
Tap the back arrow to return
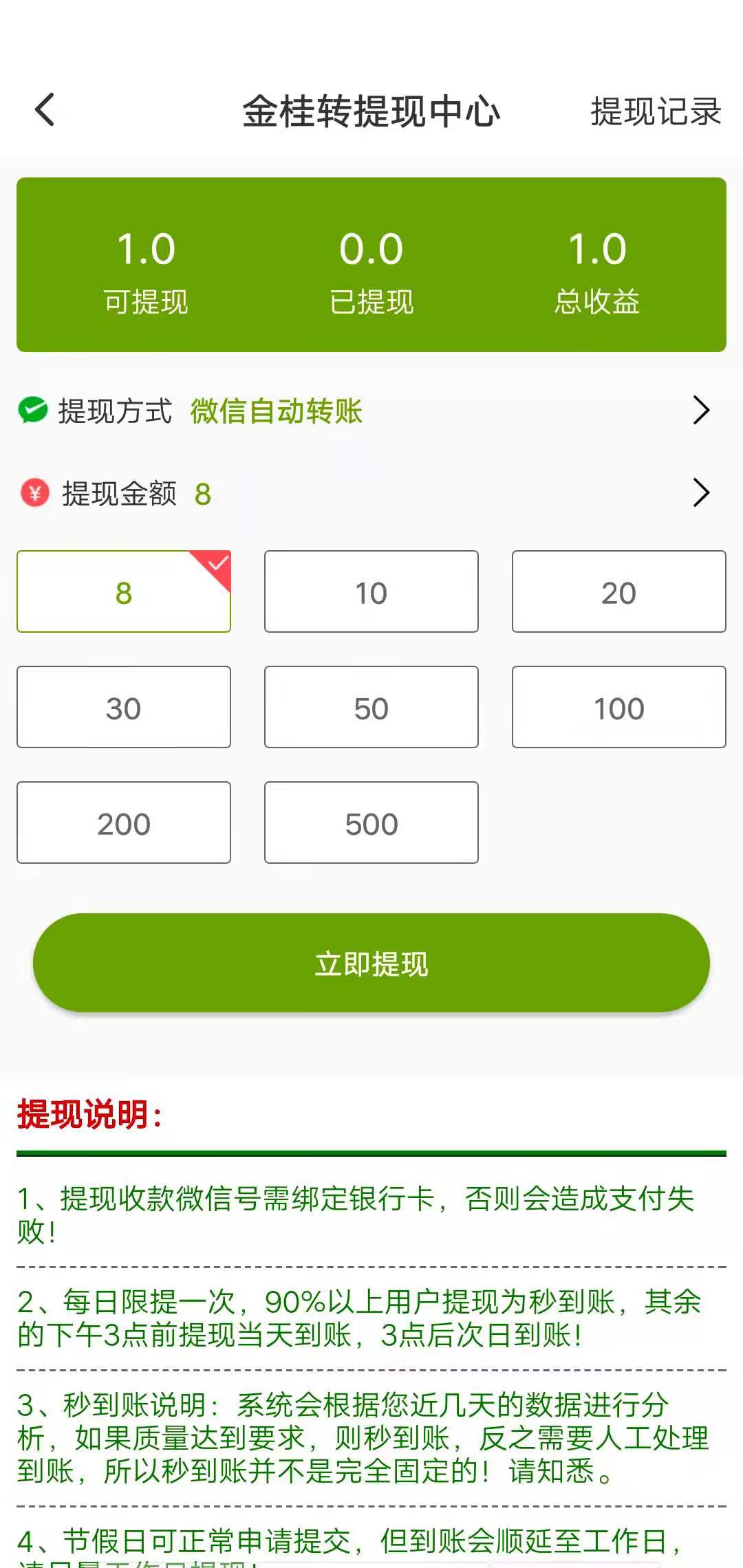(x=43, y=110)
